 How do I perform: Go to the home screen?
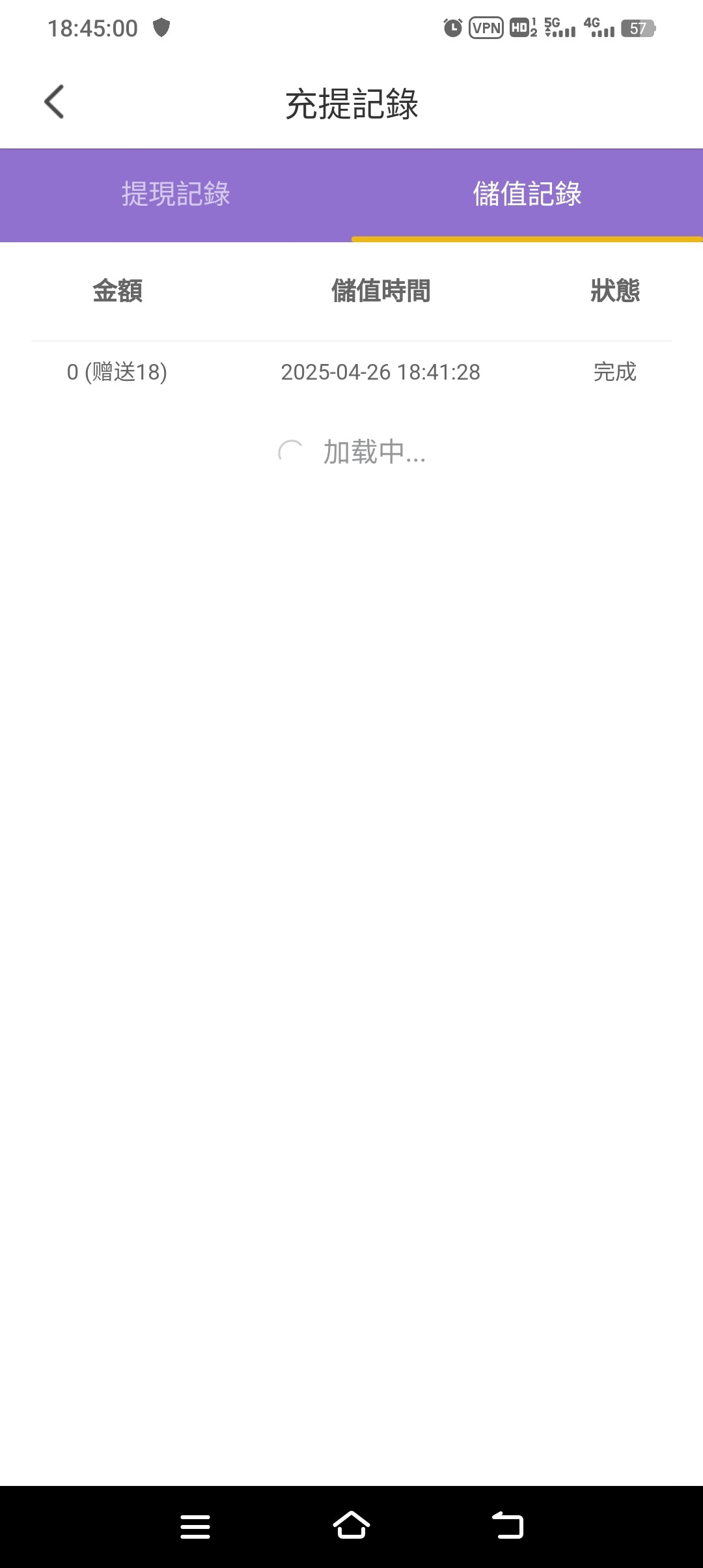pyautogui.click(x=351, y=1525)
